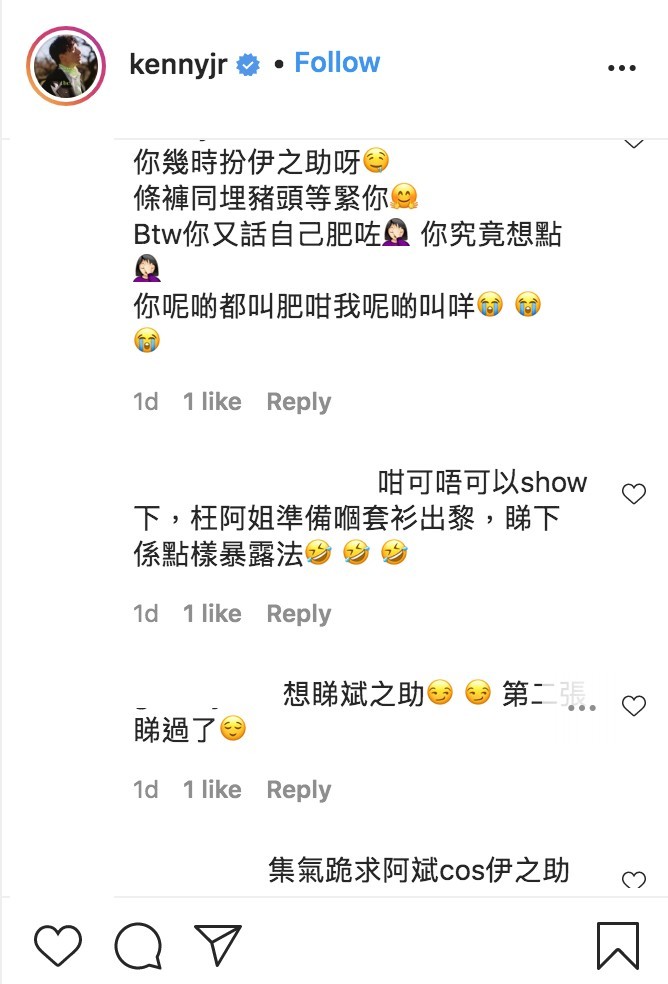The height and width of the screenshot is (984, 668).
Task: View likes on the 暴露法 comment
Action: (212, 614)
